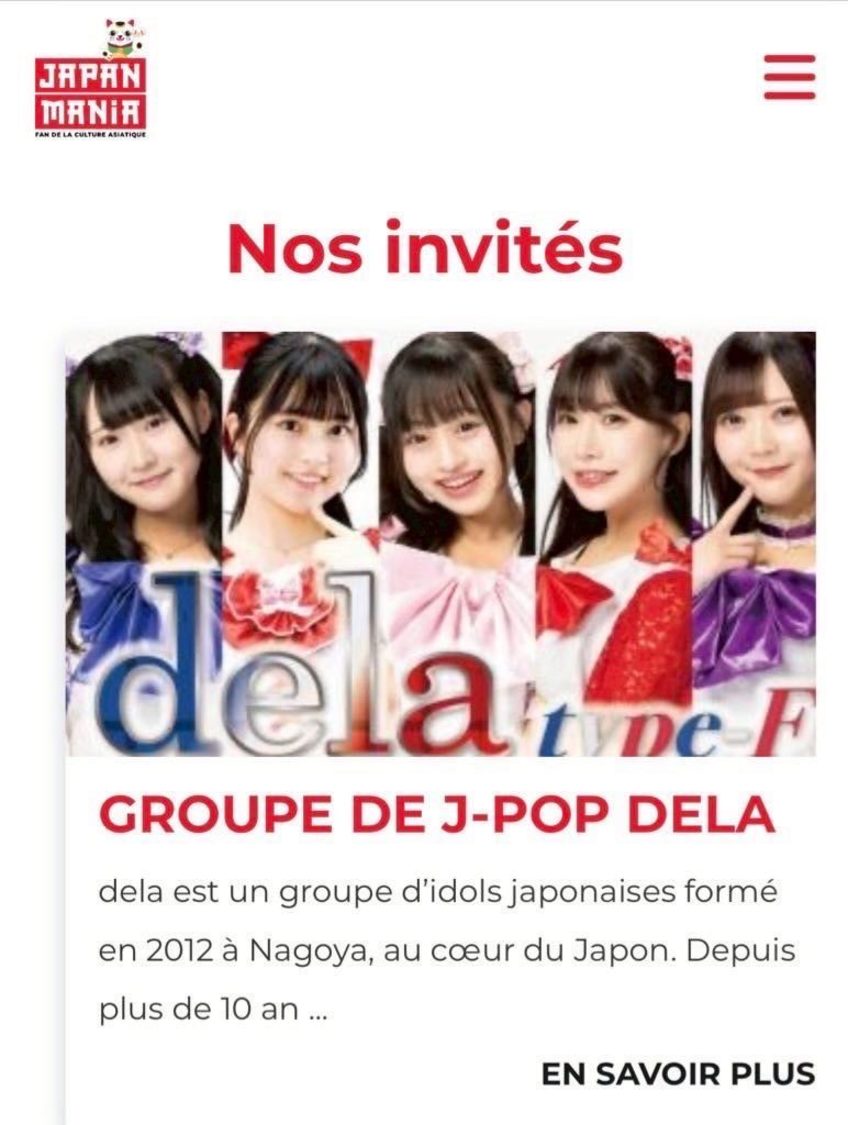The width and height of the screenshot is (848, 1125).
Task: Open the hamburger navigation menu
Action: tap(789, 77)
